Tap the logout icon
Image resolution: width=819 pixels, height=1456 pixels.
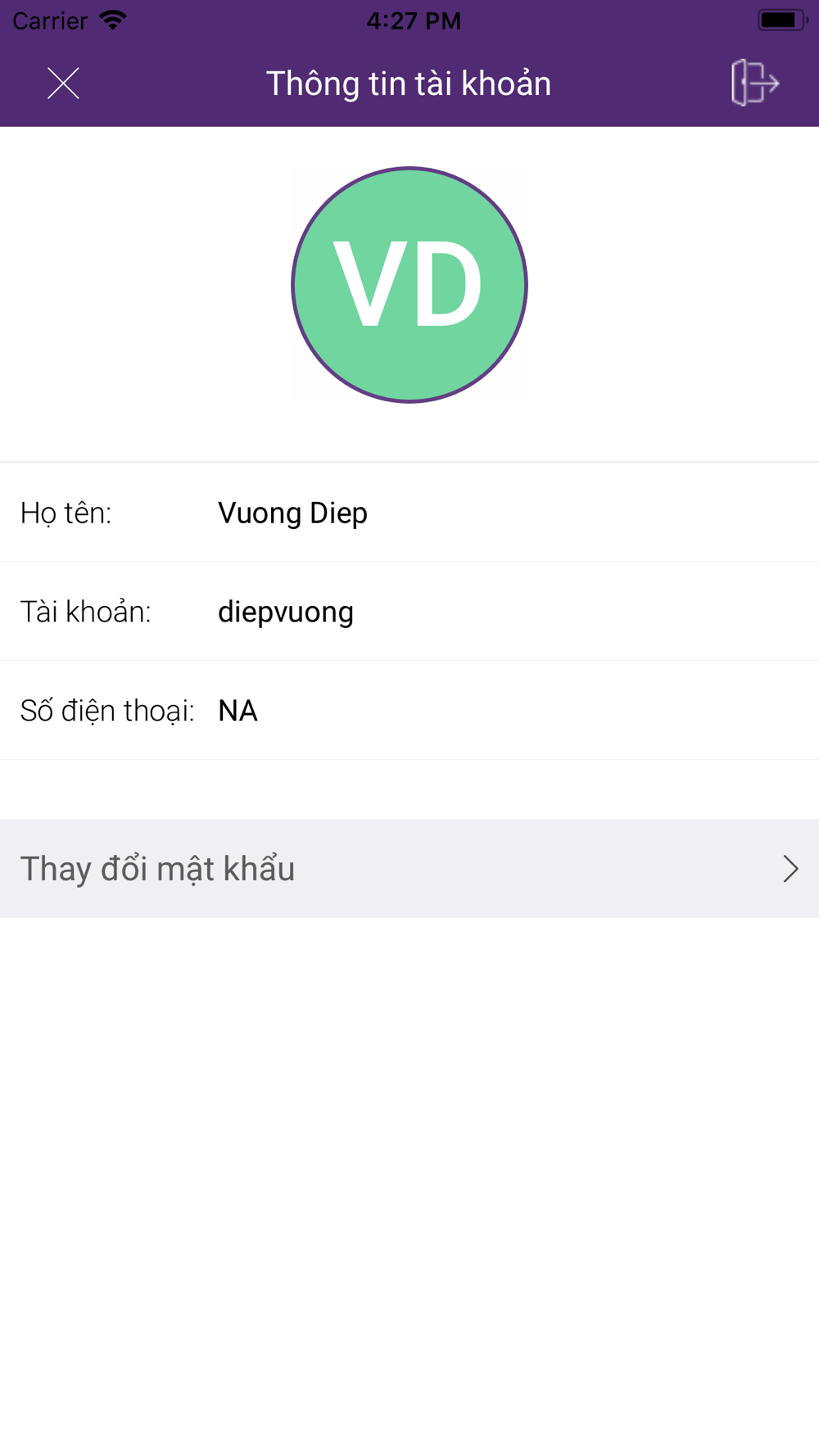pos(754,83)
